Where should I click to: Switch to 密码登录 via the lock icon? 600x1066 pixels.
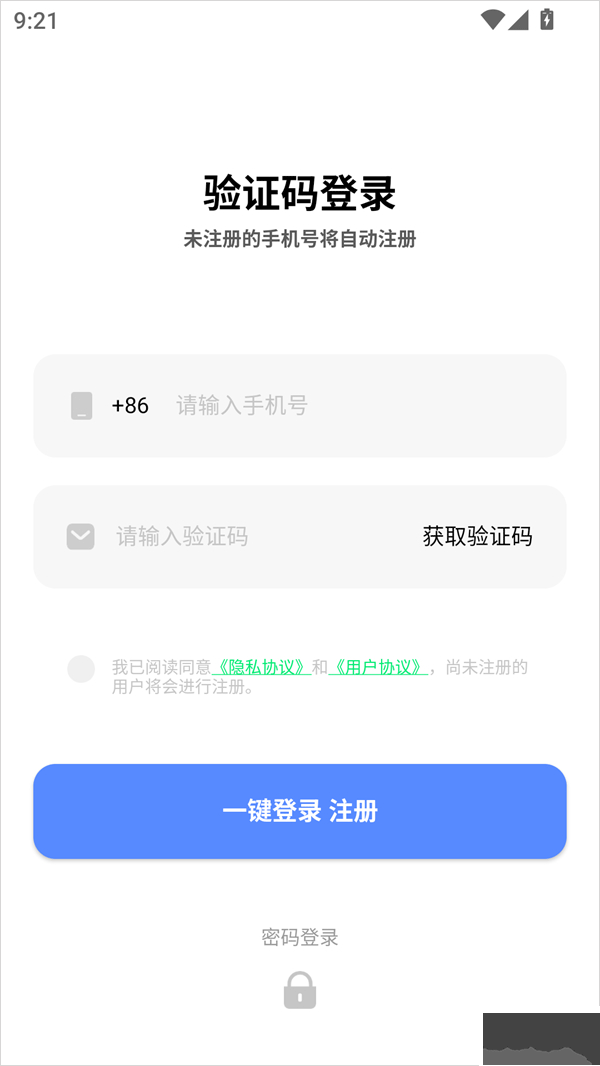point(300,990)
